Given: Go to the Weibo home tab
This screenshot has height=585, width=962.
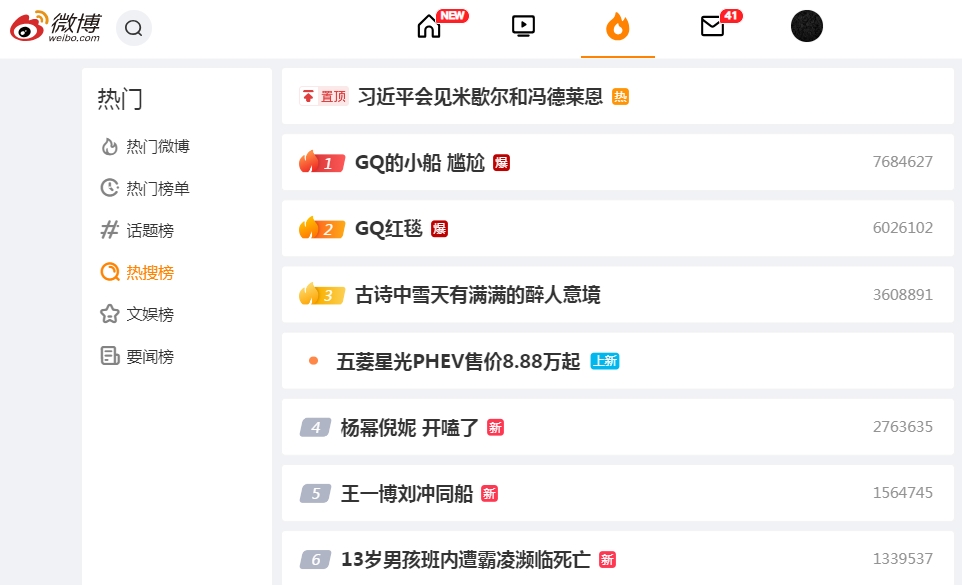Looking at the screenshot, I should (x=429, y=26).
